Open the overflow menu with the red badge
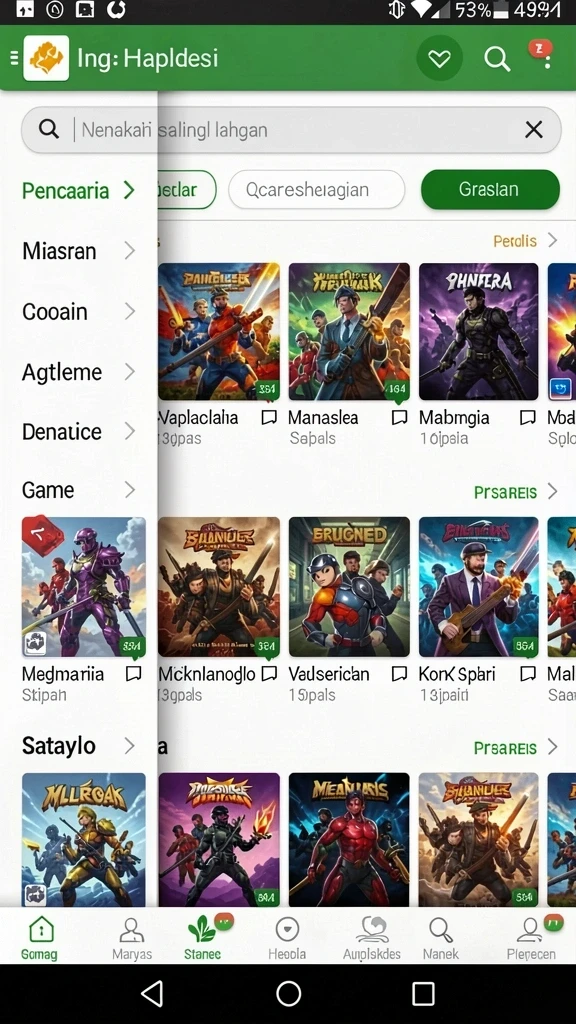 [x=547, y=57]
